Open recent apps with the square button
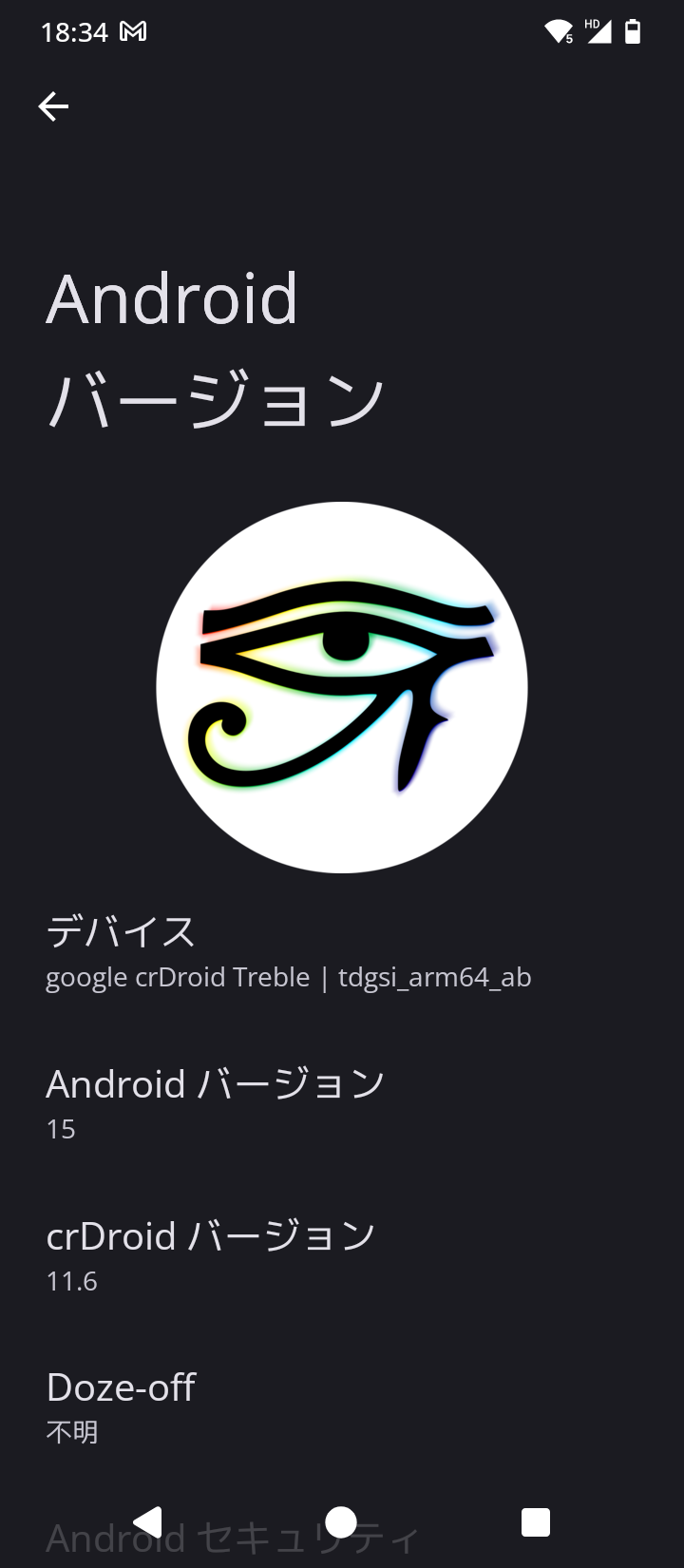This screenshot has height=1568, width=684. point(536,1522)
